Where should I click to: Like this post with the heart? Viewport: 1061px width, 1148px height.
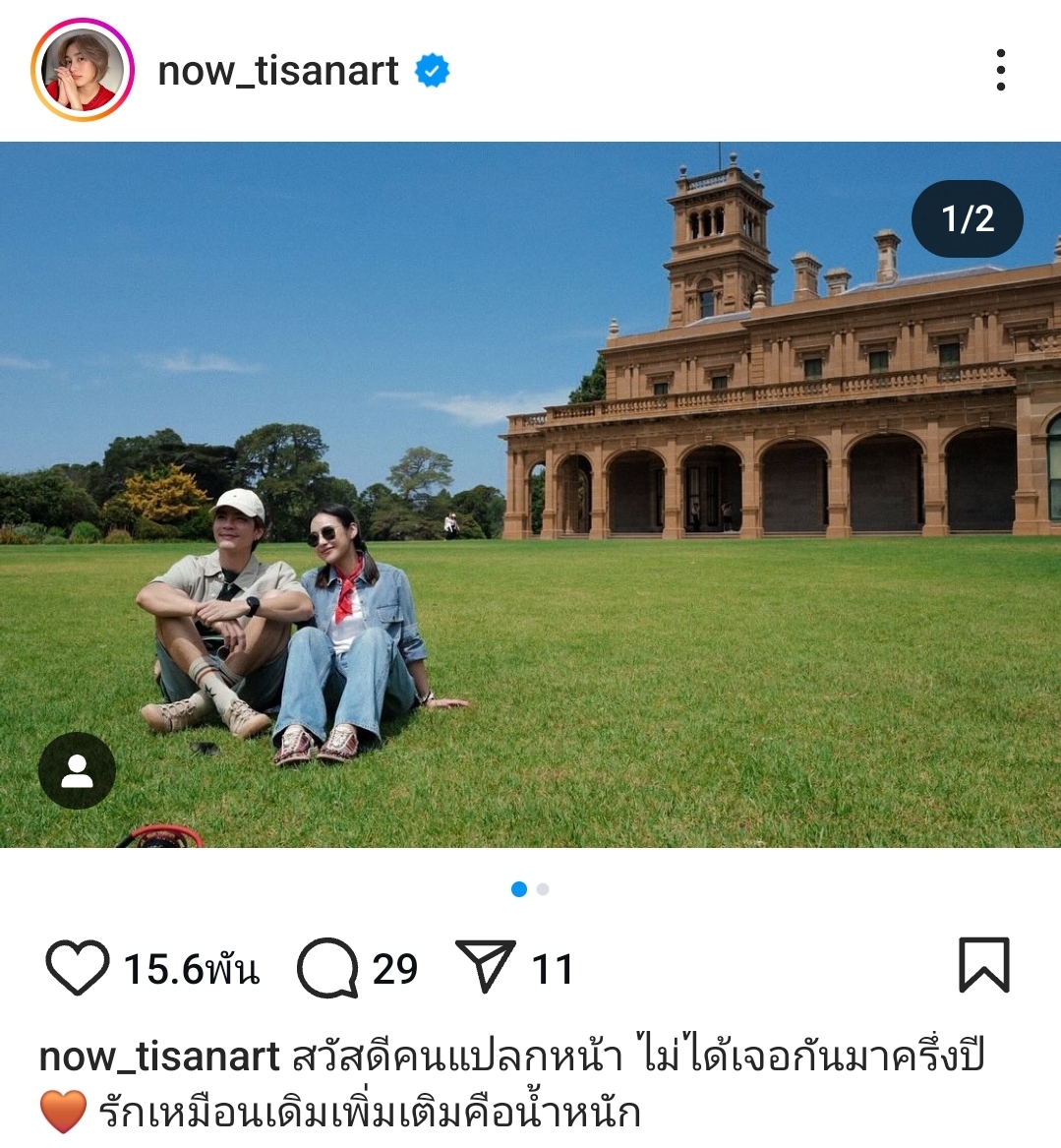[78, 968]
